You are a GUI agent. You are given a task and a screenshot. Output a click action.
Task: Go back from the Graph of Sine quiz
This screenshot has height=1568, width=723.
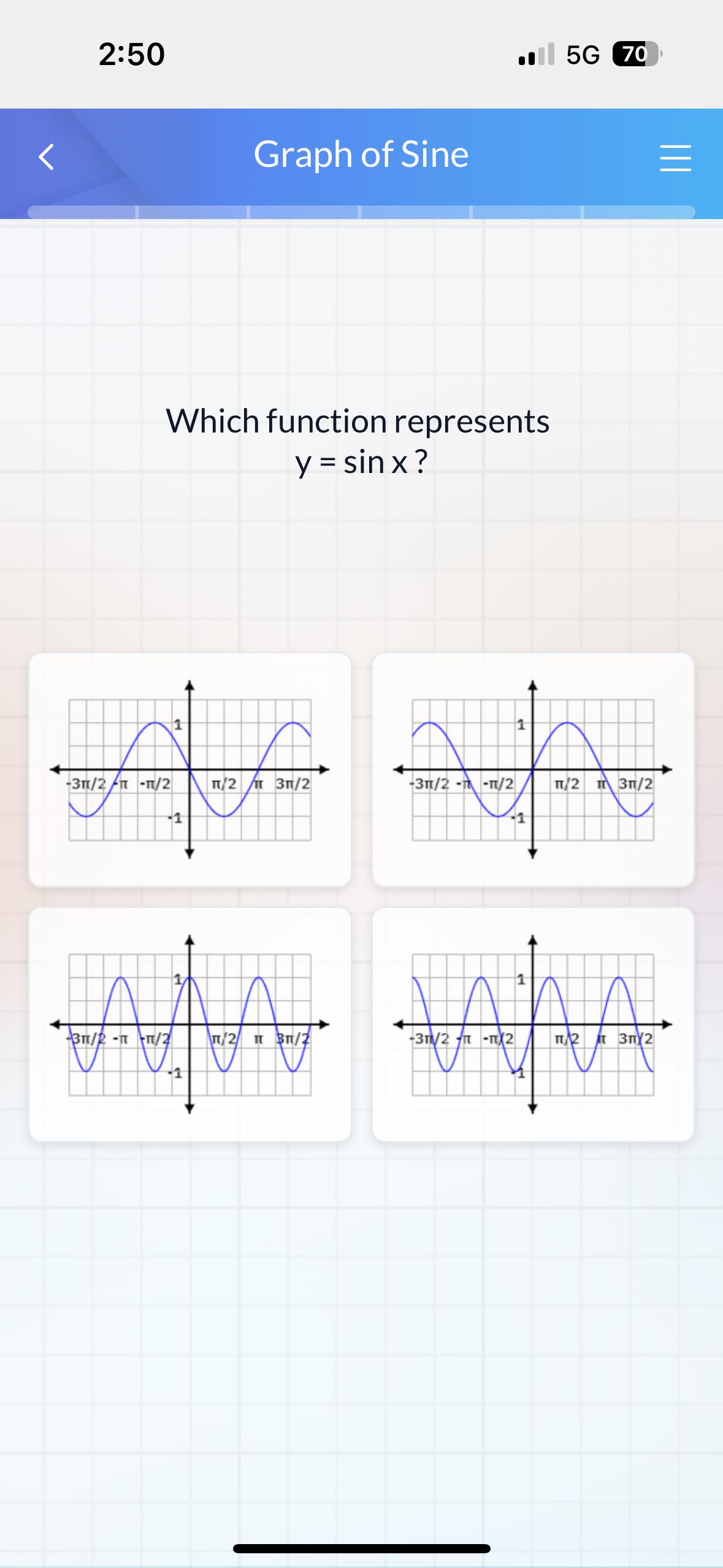[x=47, y=157]
